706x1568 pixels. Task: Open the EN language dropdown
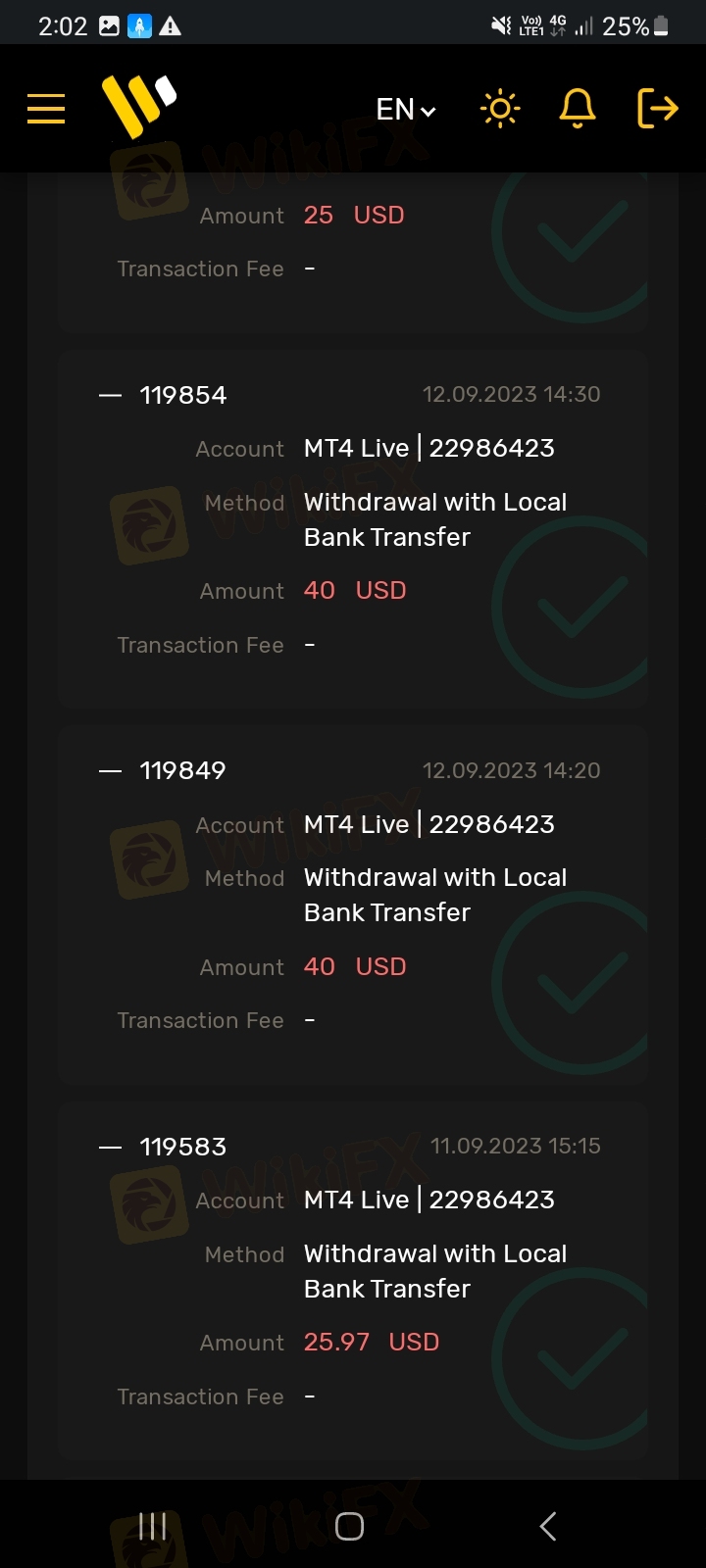coord(406,109)
